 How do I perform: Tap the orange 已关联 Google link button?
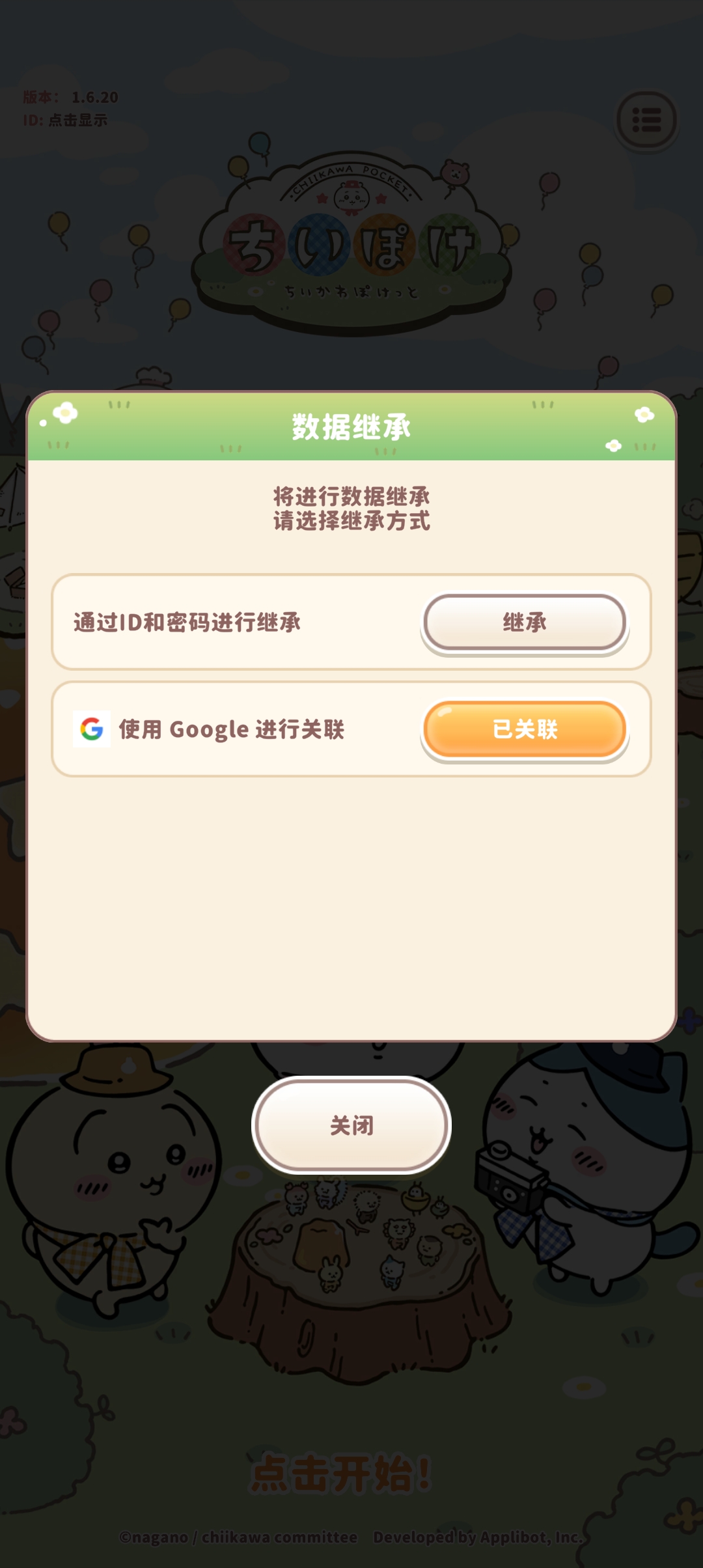(x=525, y=729)
